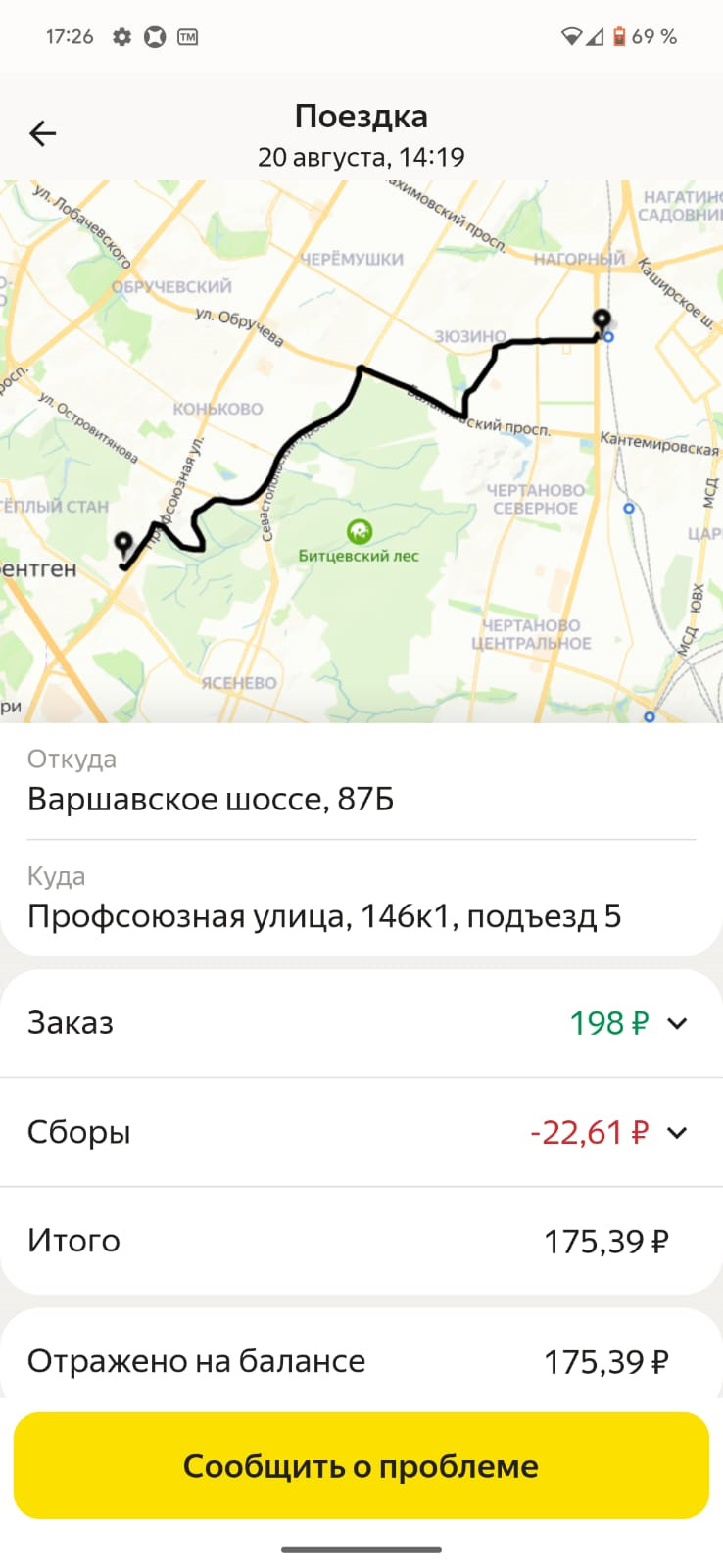
Task: Tap Сообщить о проблеме button
Action: (x=361, y=1465)
